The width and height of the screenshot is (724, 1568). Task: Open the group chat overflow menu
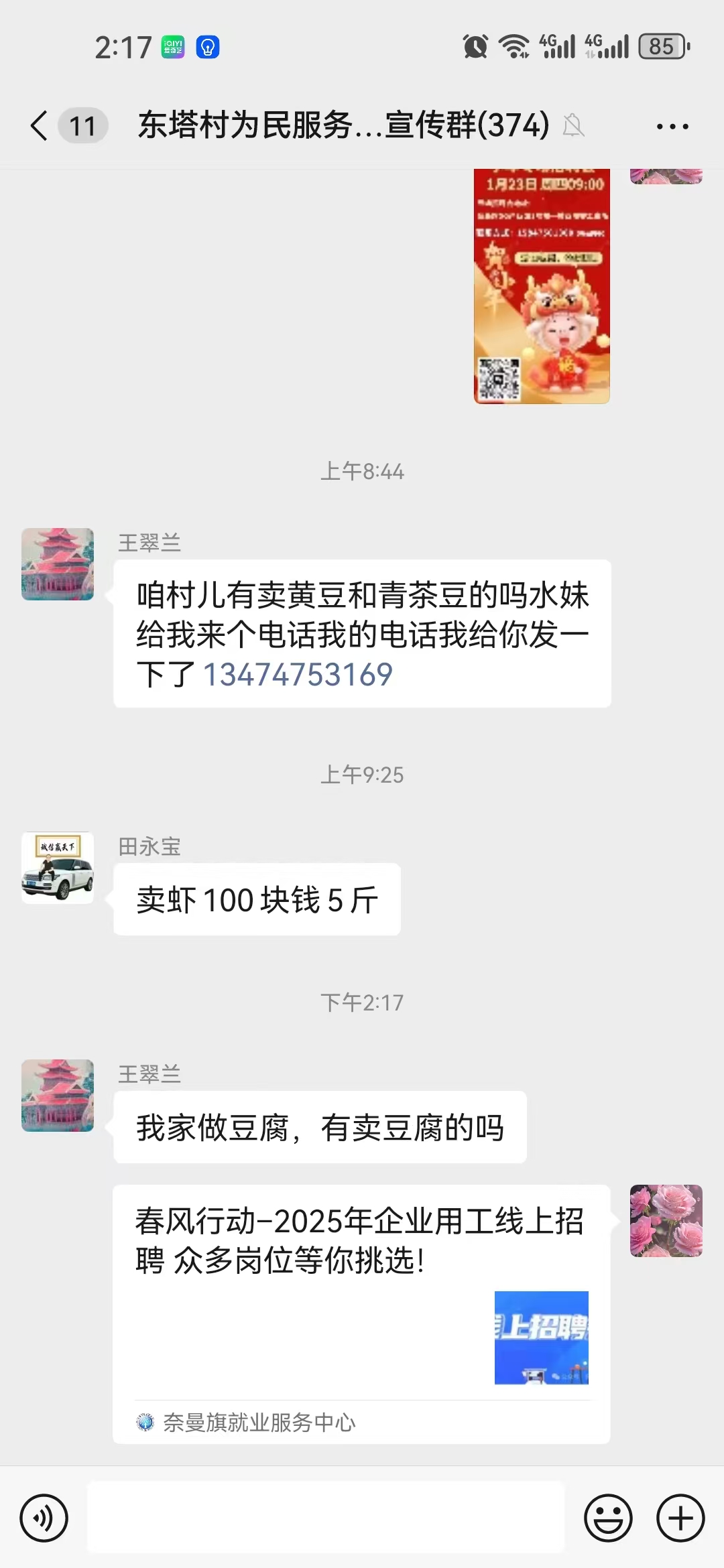[x=672, y=126]
